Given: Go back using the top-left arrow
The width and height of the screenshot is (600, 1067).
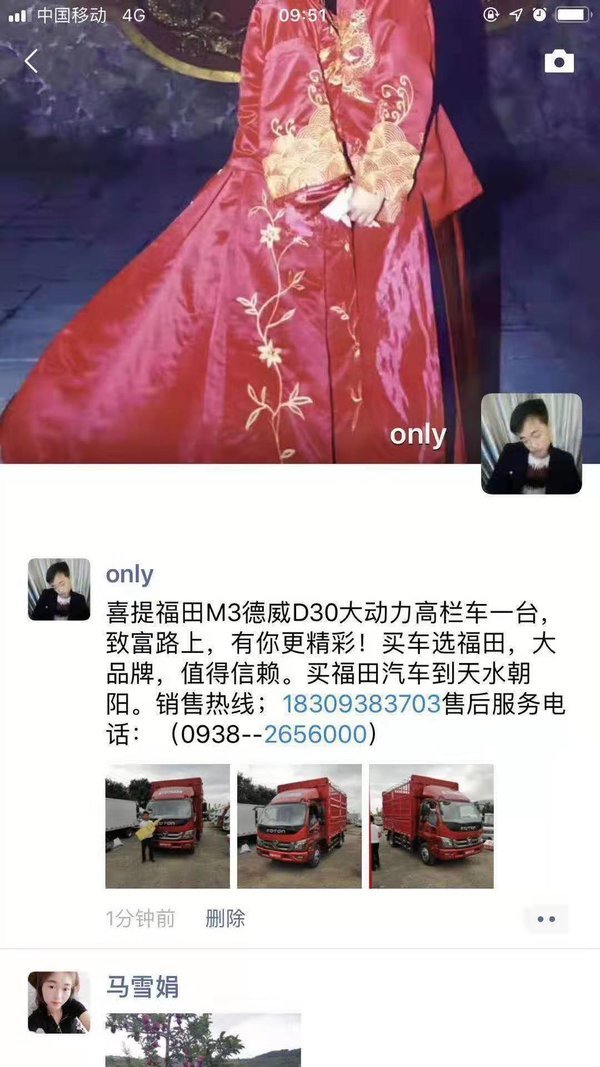Looking at the screenshot, I should click(31, 62).
